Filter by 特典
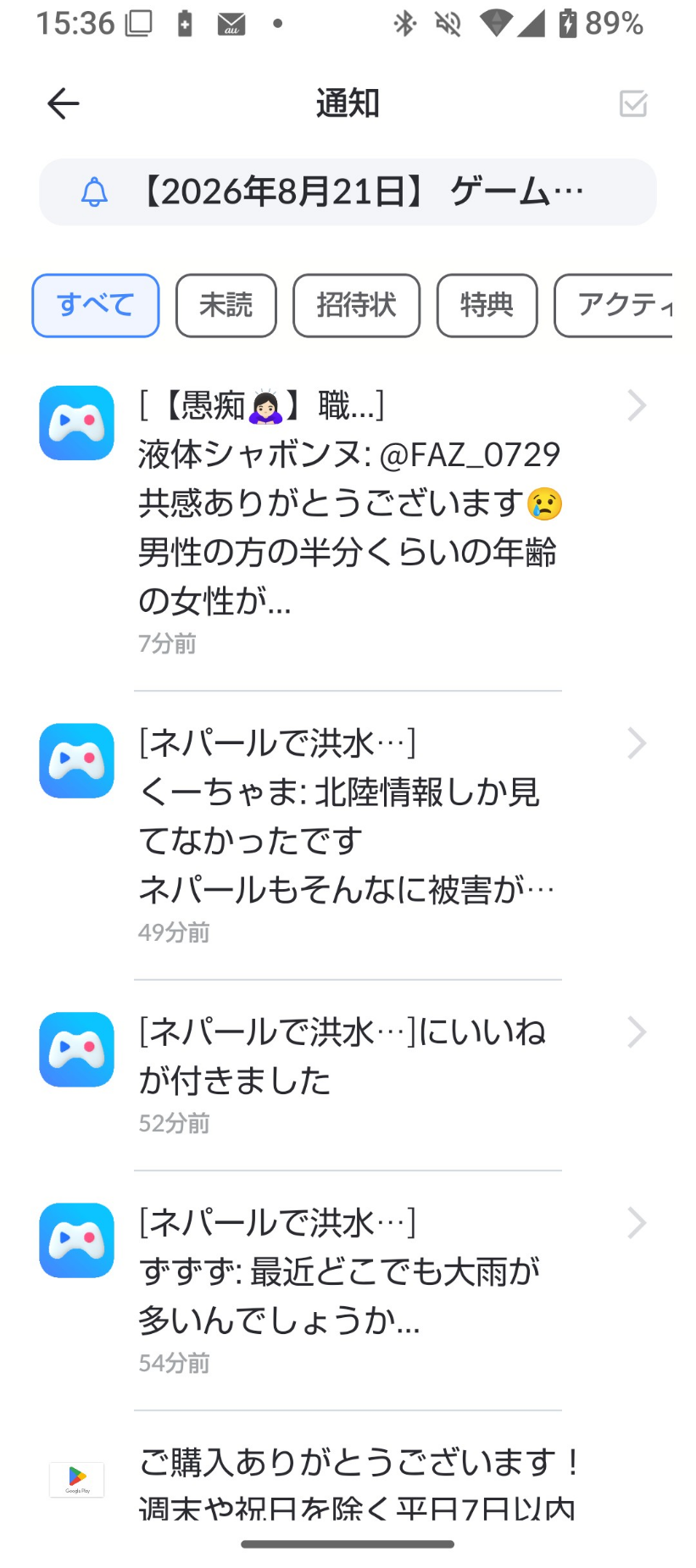The height and width of the screenshot is (1568, 696). click(x=487, y=305)
